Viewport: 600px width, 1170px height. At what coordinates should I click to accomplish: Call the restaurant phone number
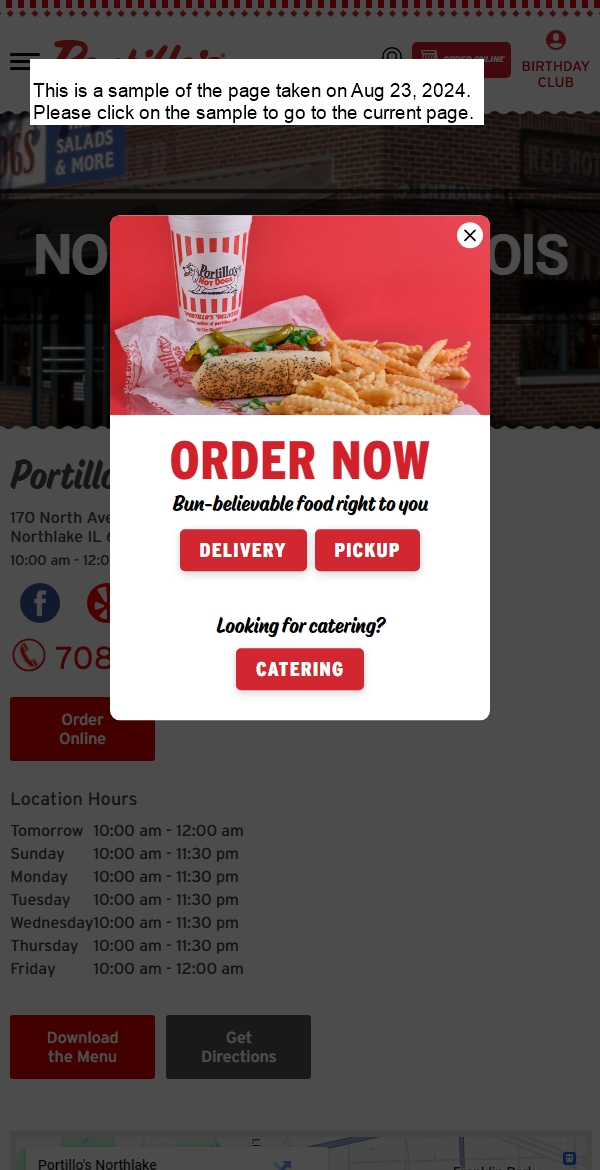click(x=60, y=657)
